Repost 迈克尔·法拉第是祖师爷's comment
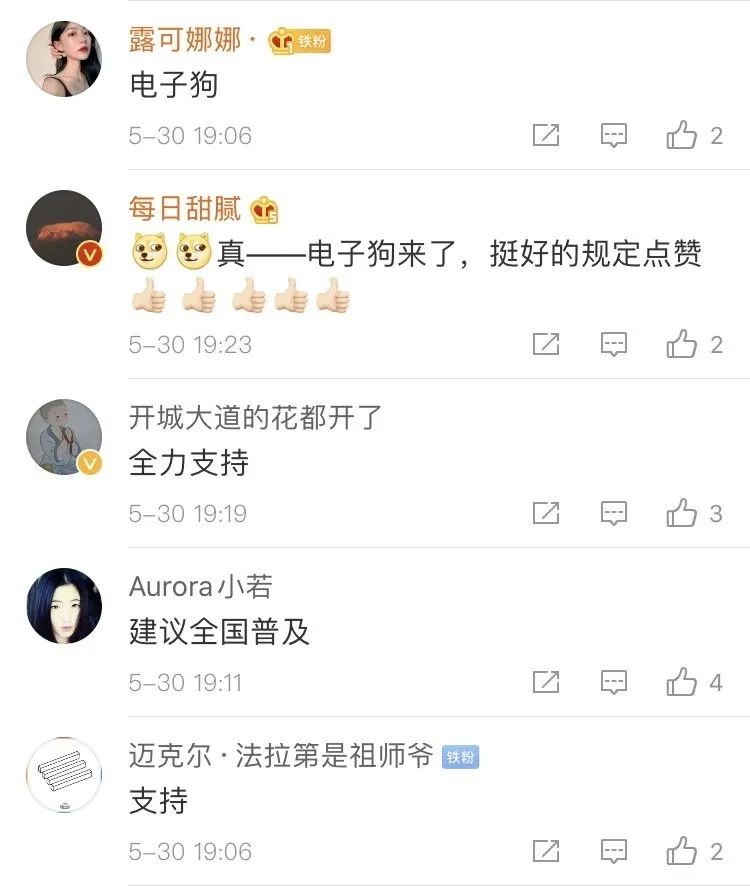 545,852
